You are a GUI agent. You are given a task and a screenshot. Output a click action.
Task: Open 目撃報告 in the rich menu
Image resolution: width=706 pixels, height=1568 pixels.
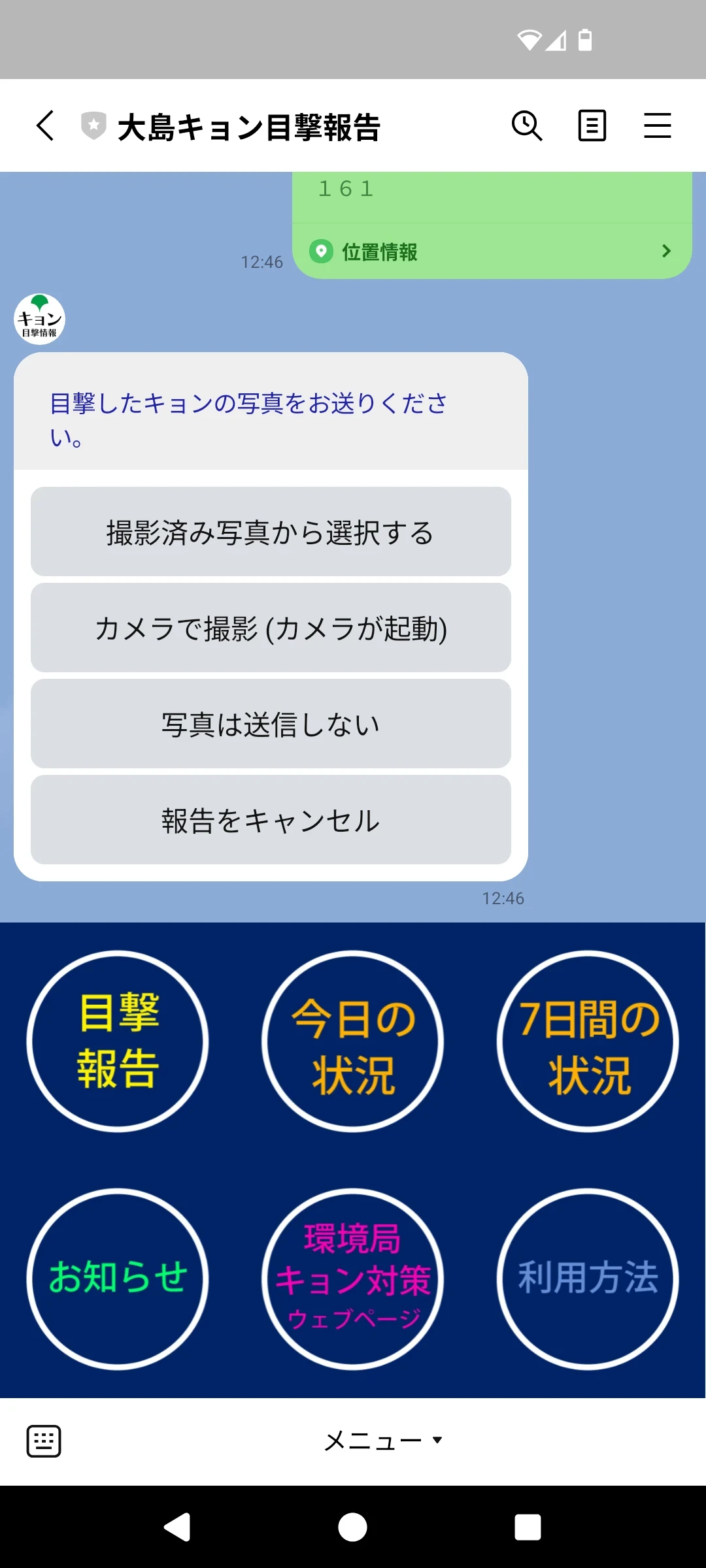pos(118,1041)
